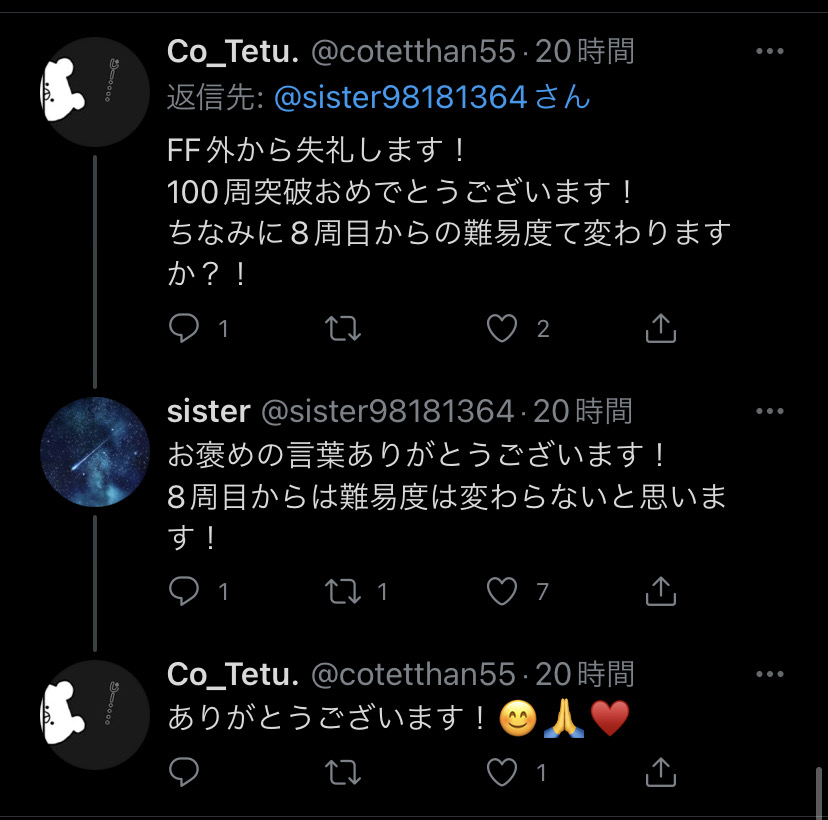Retweet the 100周突破おめでとう tweet
Image resolution: width=828 pixels, height=820 pixels.
point(344,328)
